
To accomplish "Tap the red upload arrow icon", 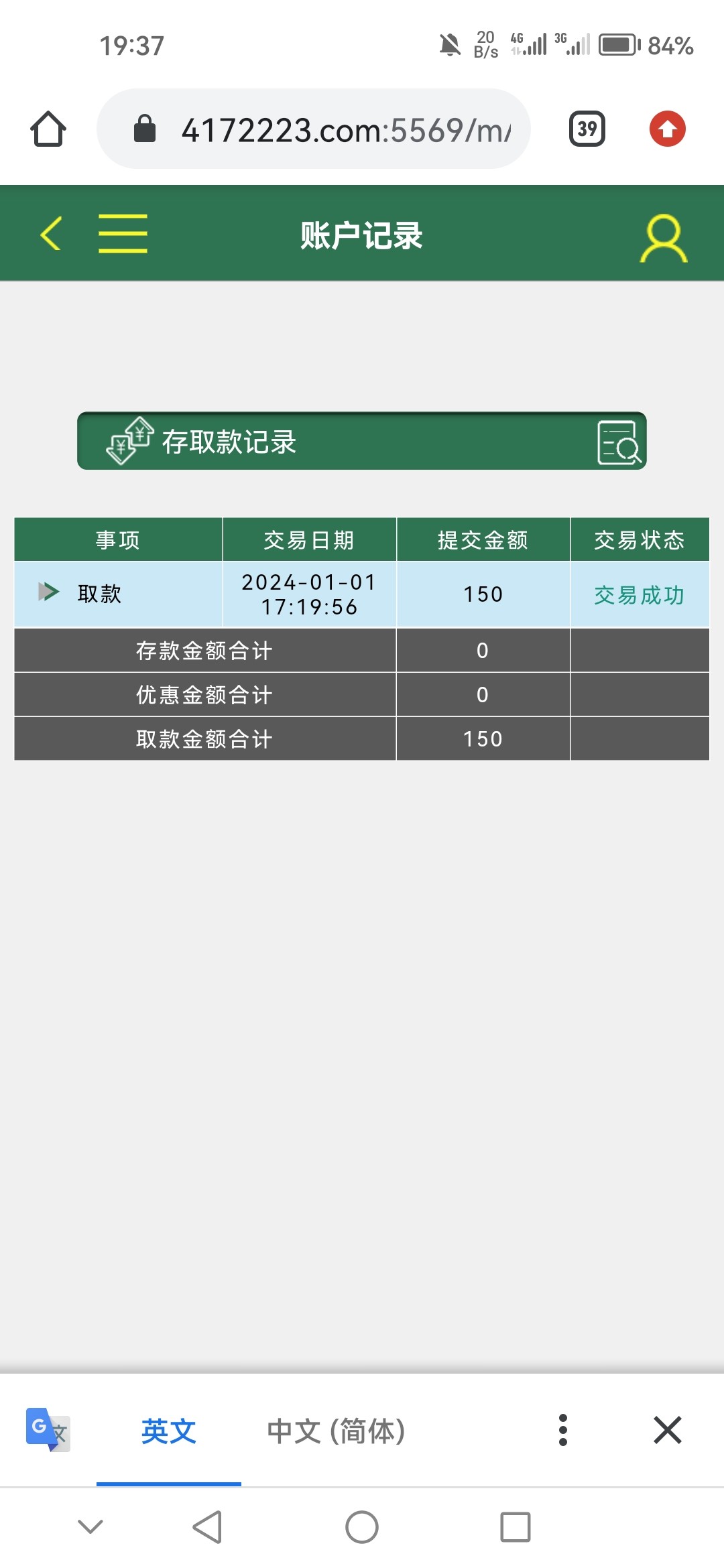I will [x=667, y=129].
